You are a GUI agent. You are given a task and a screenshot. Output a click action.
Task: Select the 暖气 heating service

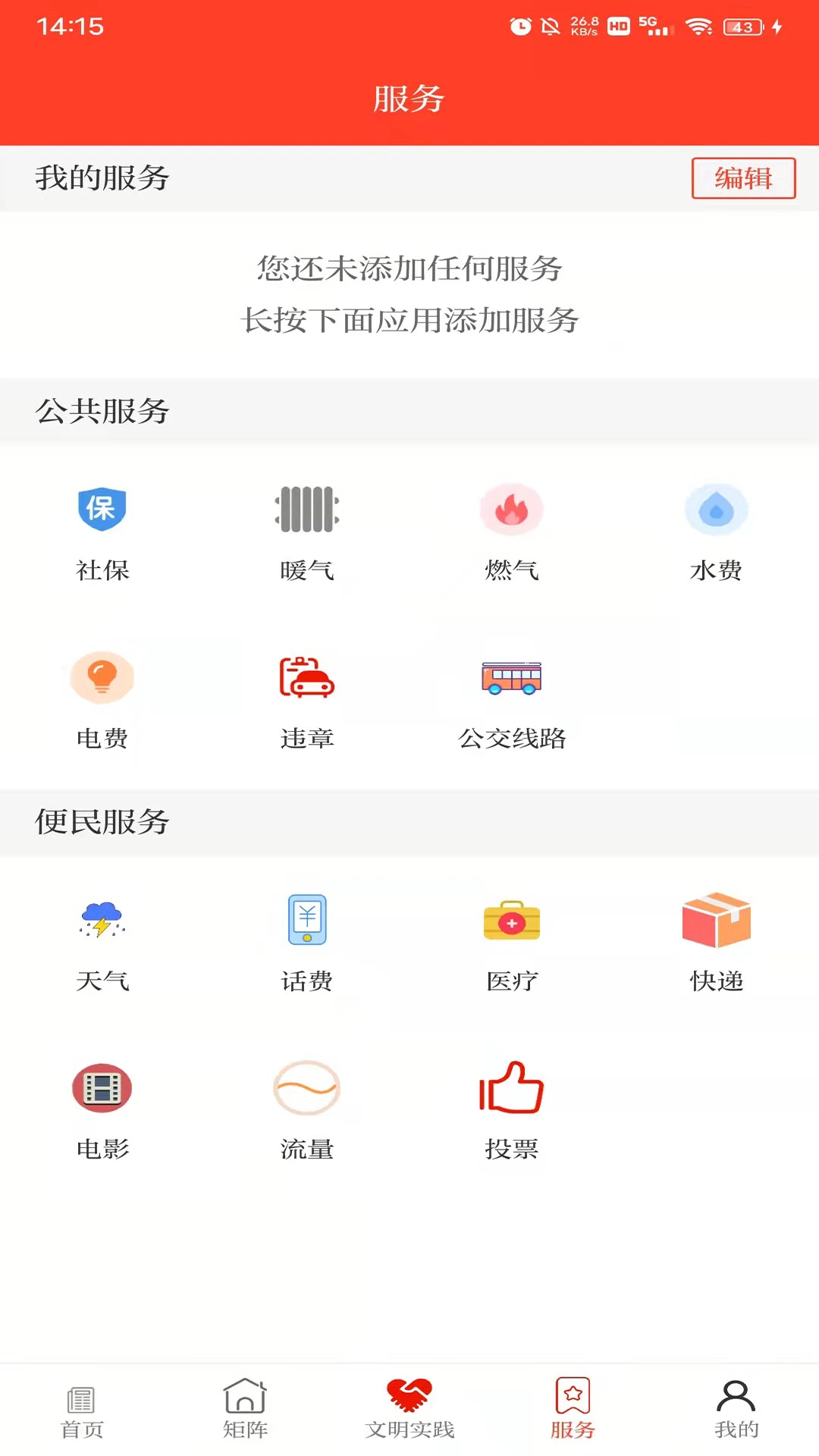coord(307,531)
